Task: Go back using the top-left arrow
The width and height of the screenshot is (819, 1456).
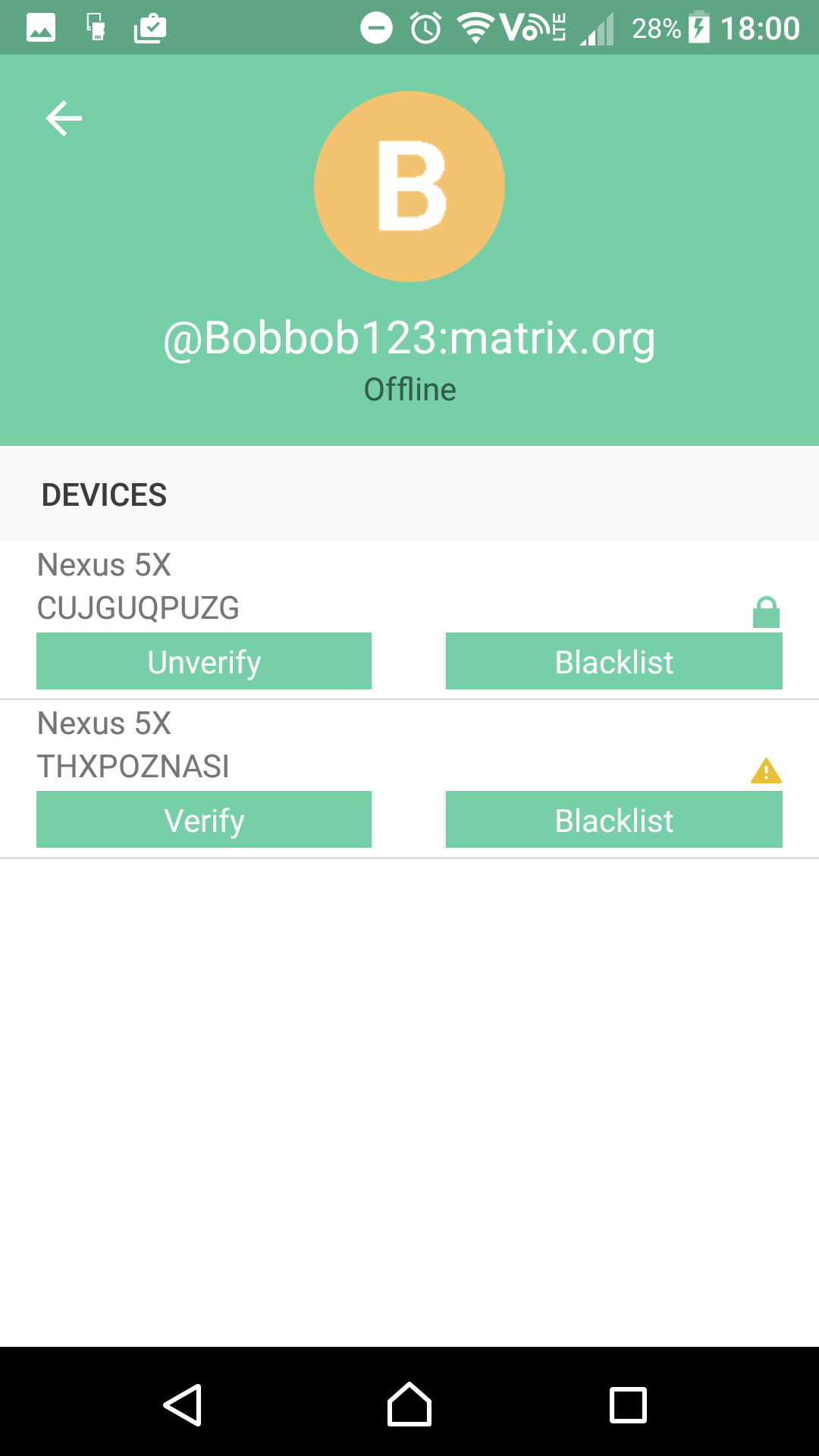Action: [x=64, y=118]
